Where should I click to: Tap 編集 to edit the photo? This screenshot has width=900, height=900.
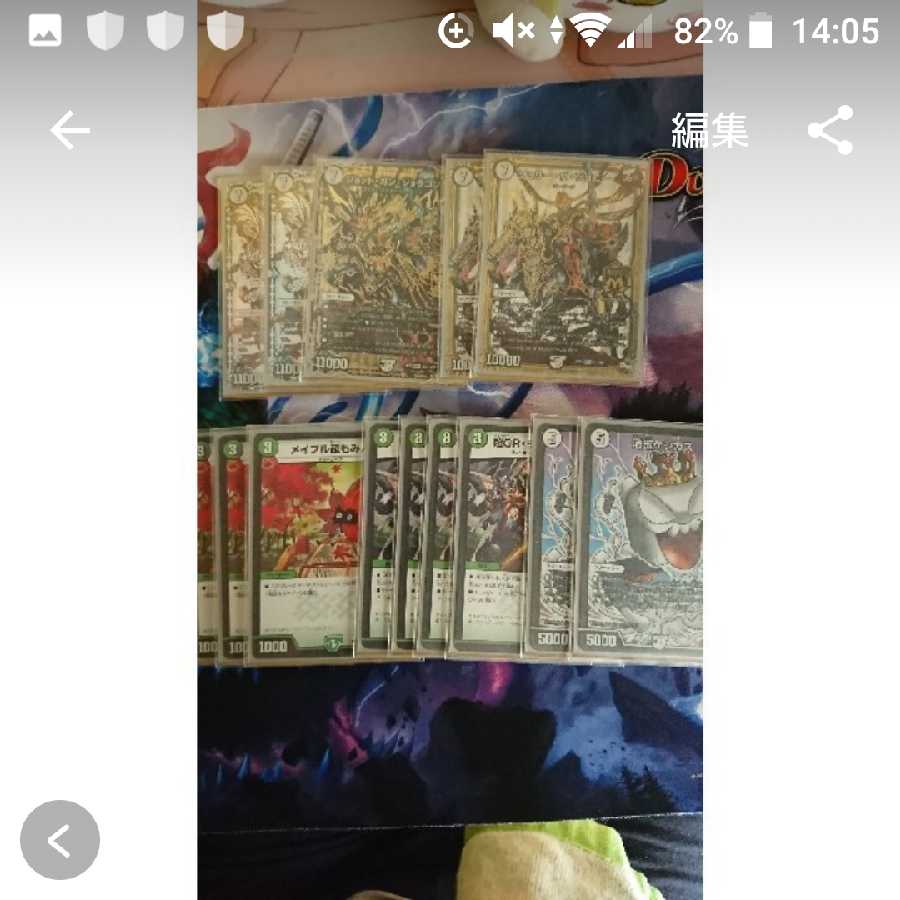click(x=710, y=130)
